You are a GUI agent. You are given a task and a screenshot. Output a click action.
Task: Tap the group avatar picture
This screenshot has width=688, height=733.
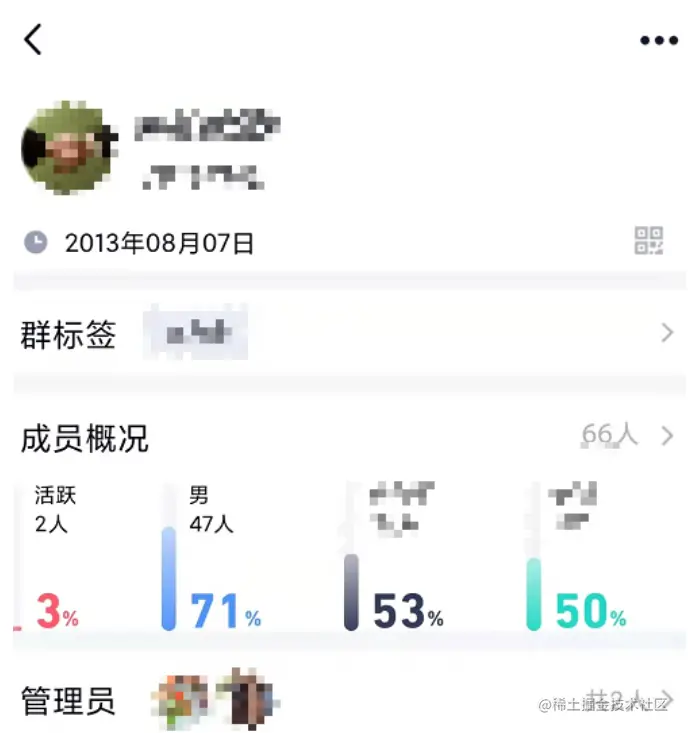65,148
